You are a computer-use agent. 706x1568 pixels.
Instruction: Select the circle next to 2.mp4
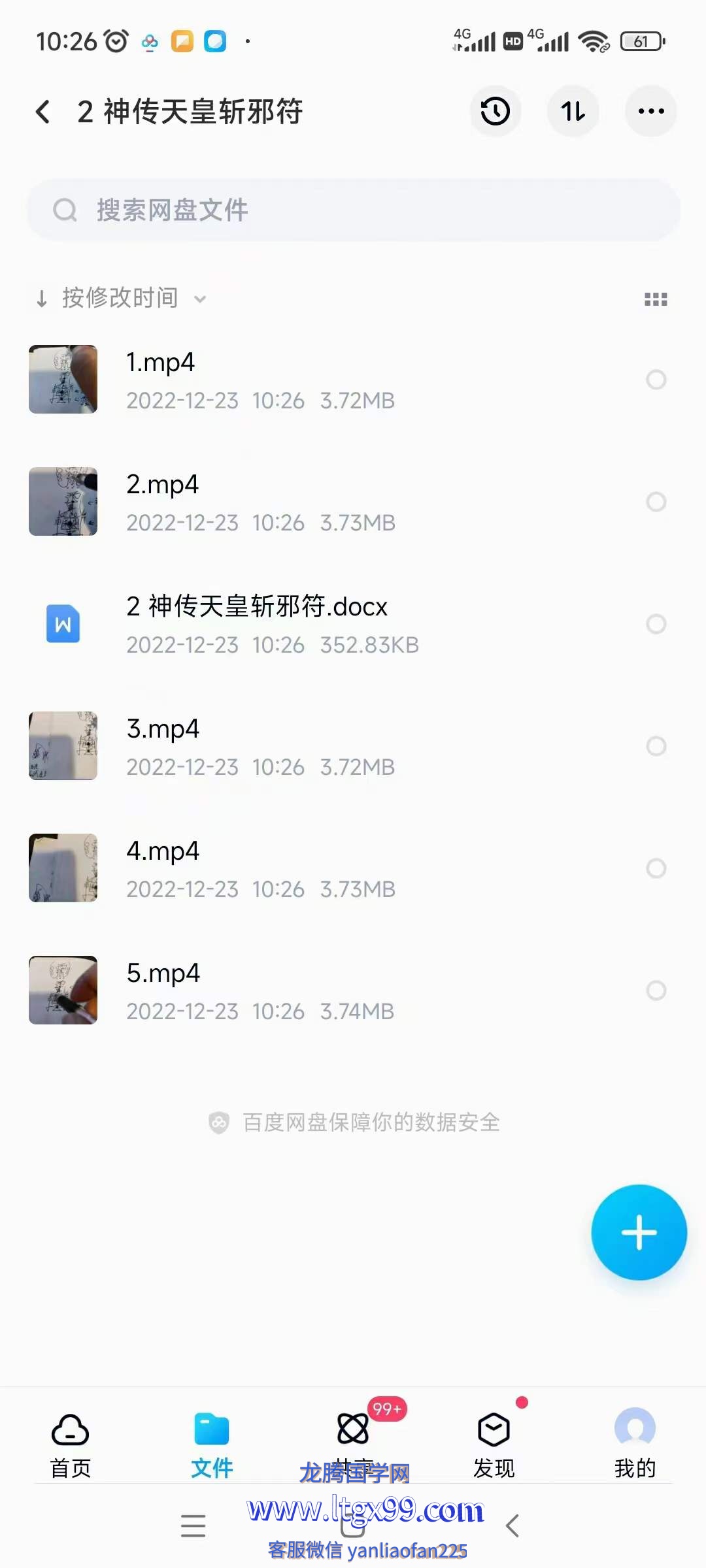tap(656, 502)
